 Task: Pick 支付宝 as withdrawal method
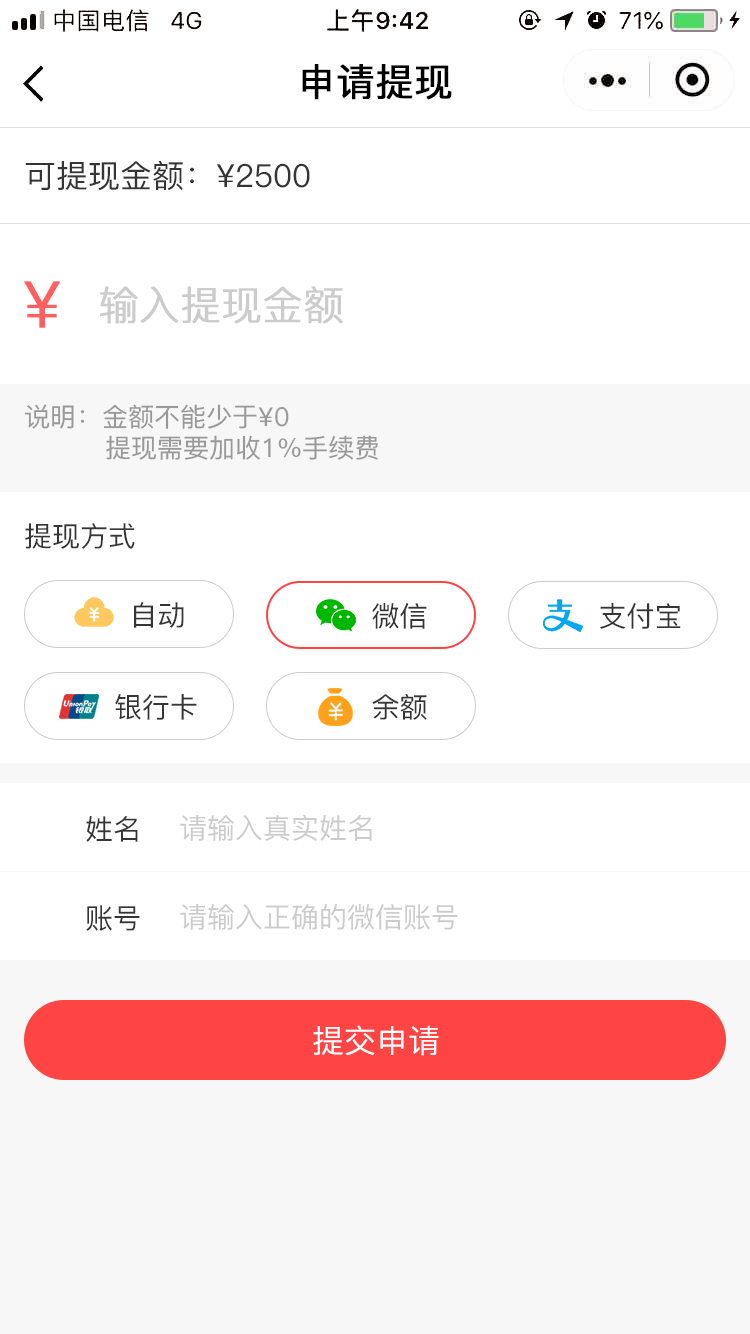pyautogui.click(x=613, y=615)
